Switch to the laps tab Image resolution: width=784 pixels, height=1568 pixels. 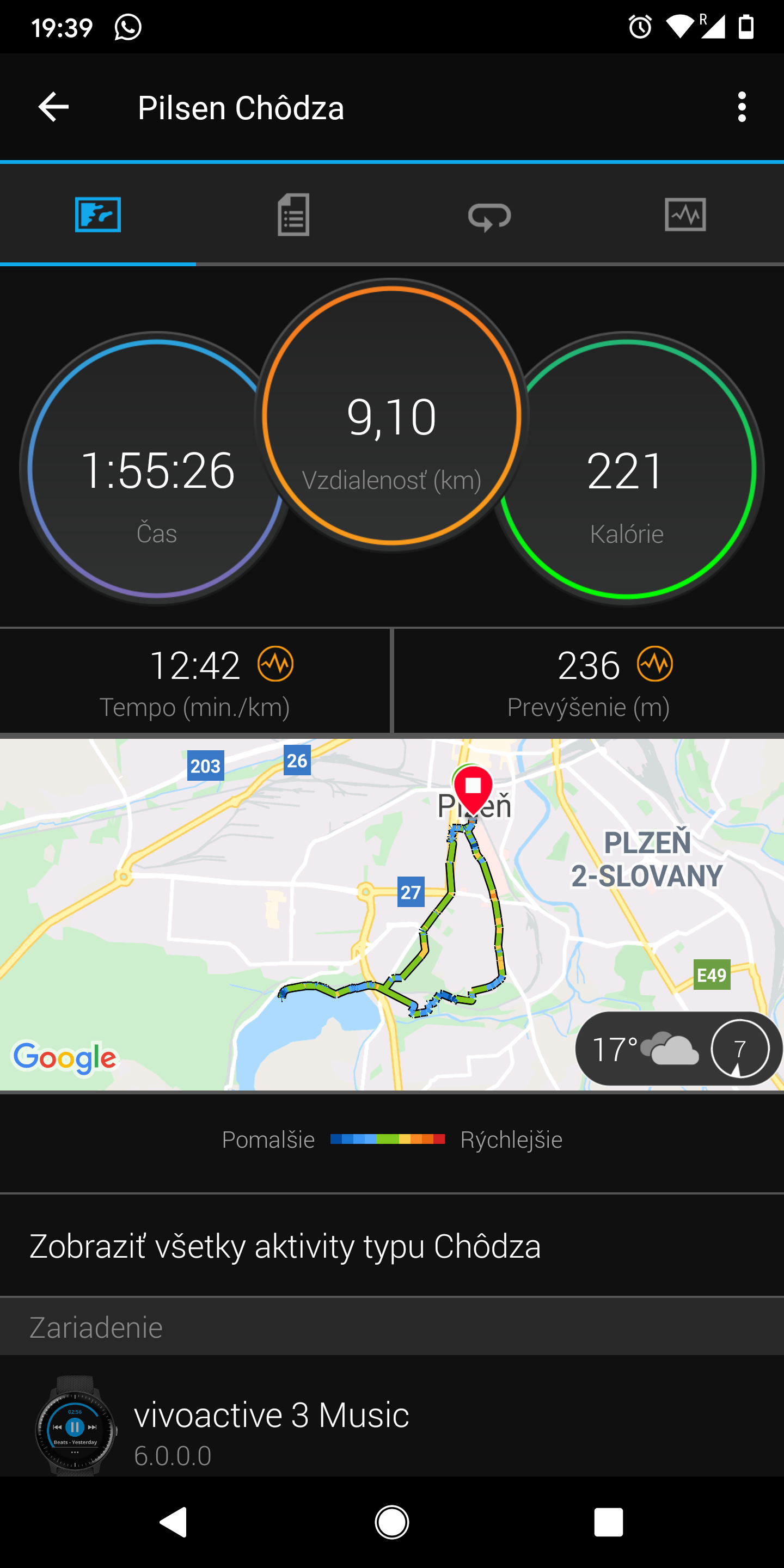489,215
